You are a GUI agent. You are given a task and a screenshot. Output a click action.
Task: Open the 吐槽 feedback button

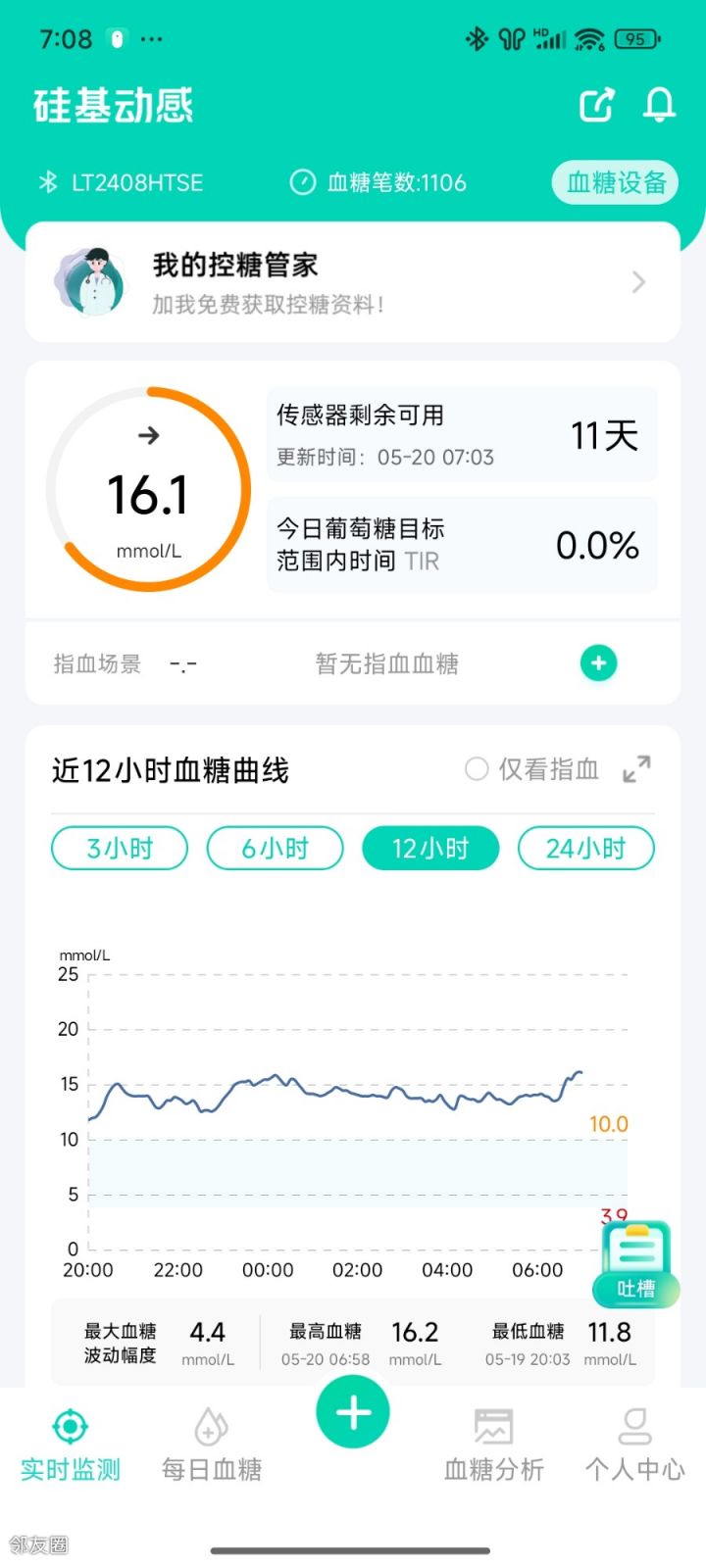[635, 1264]
